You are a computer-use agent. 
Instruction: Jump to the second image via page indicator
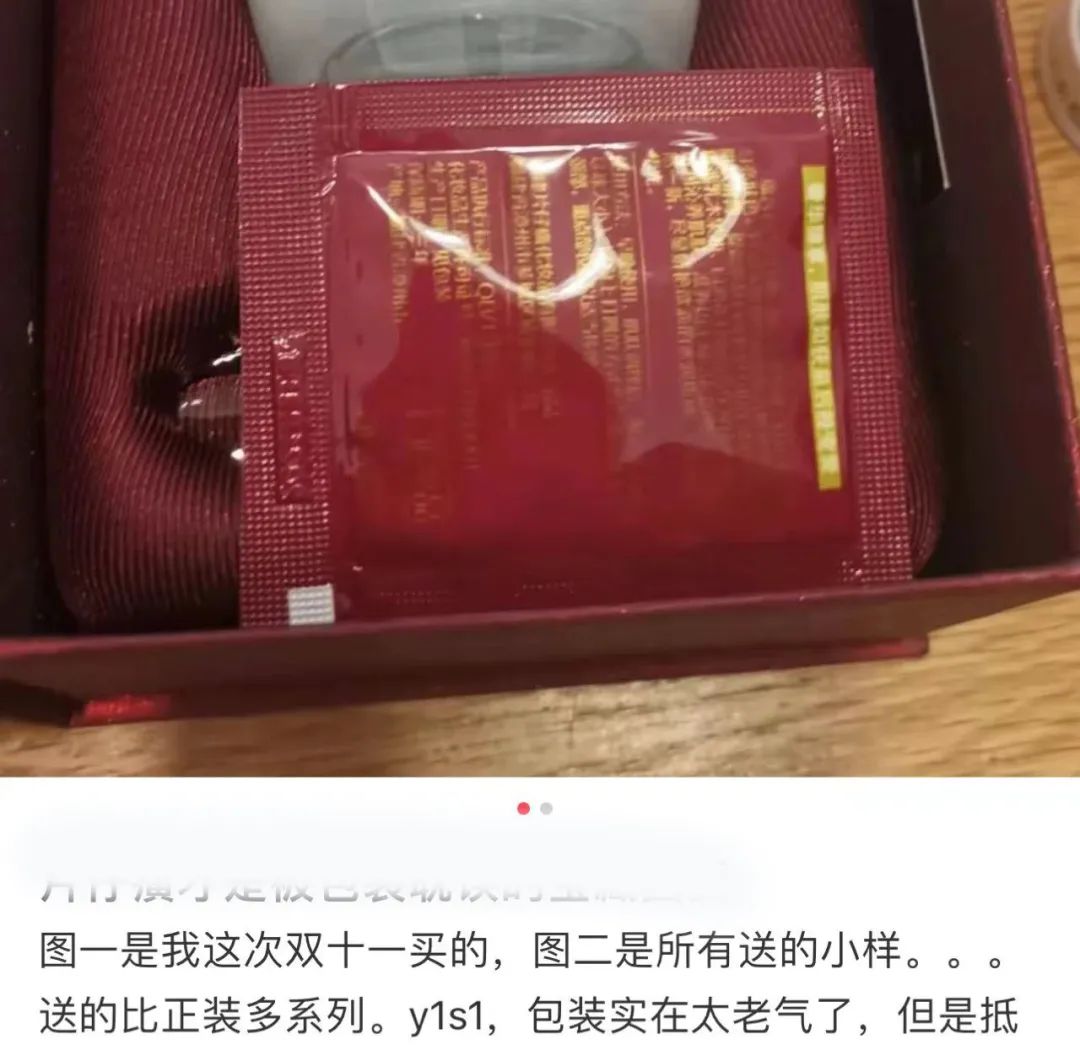coord(546,809)
